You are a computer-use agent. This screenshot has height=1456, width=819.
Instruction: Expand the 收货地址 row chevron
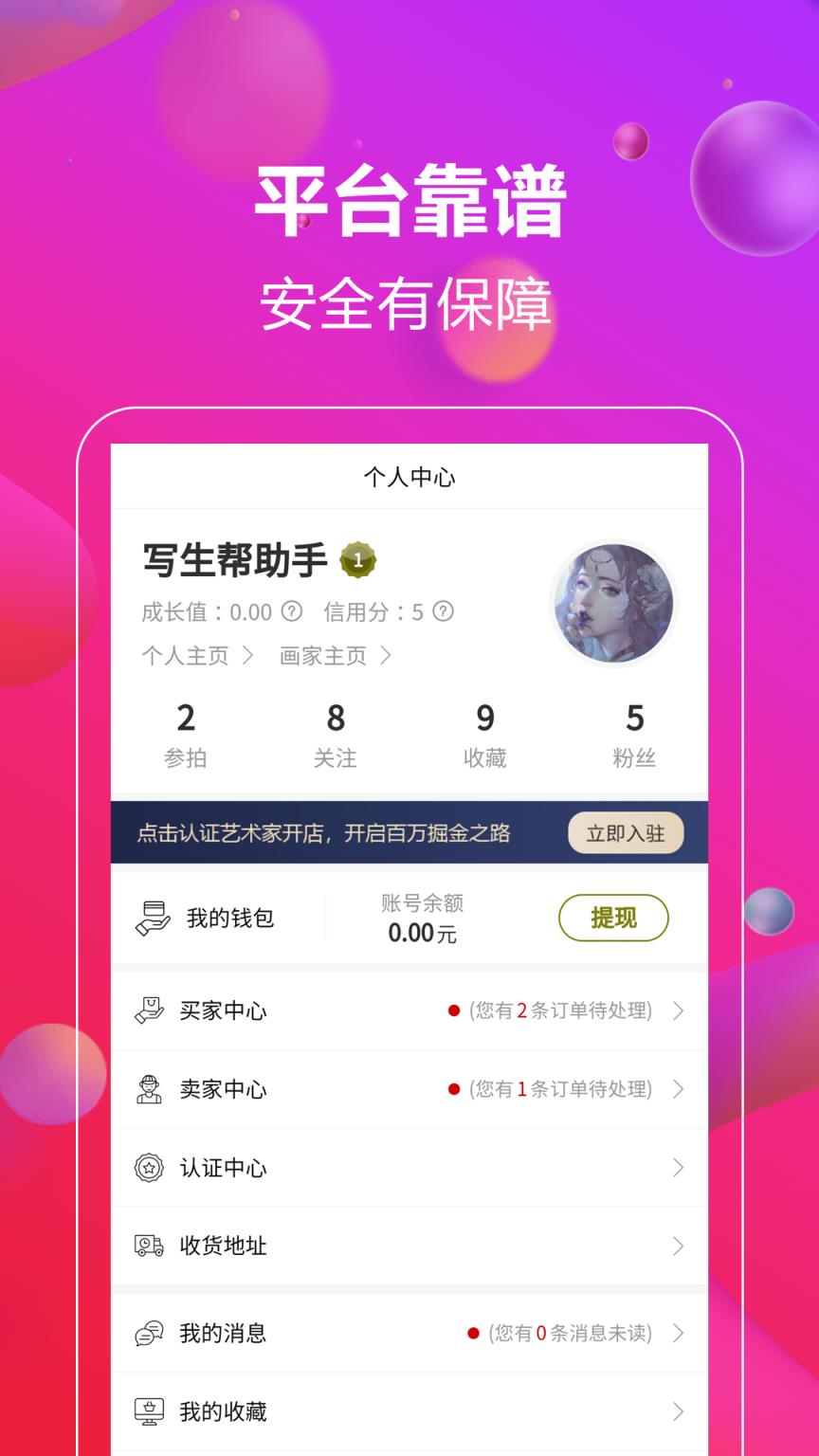tap(678, 1246)
